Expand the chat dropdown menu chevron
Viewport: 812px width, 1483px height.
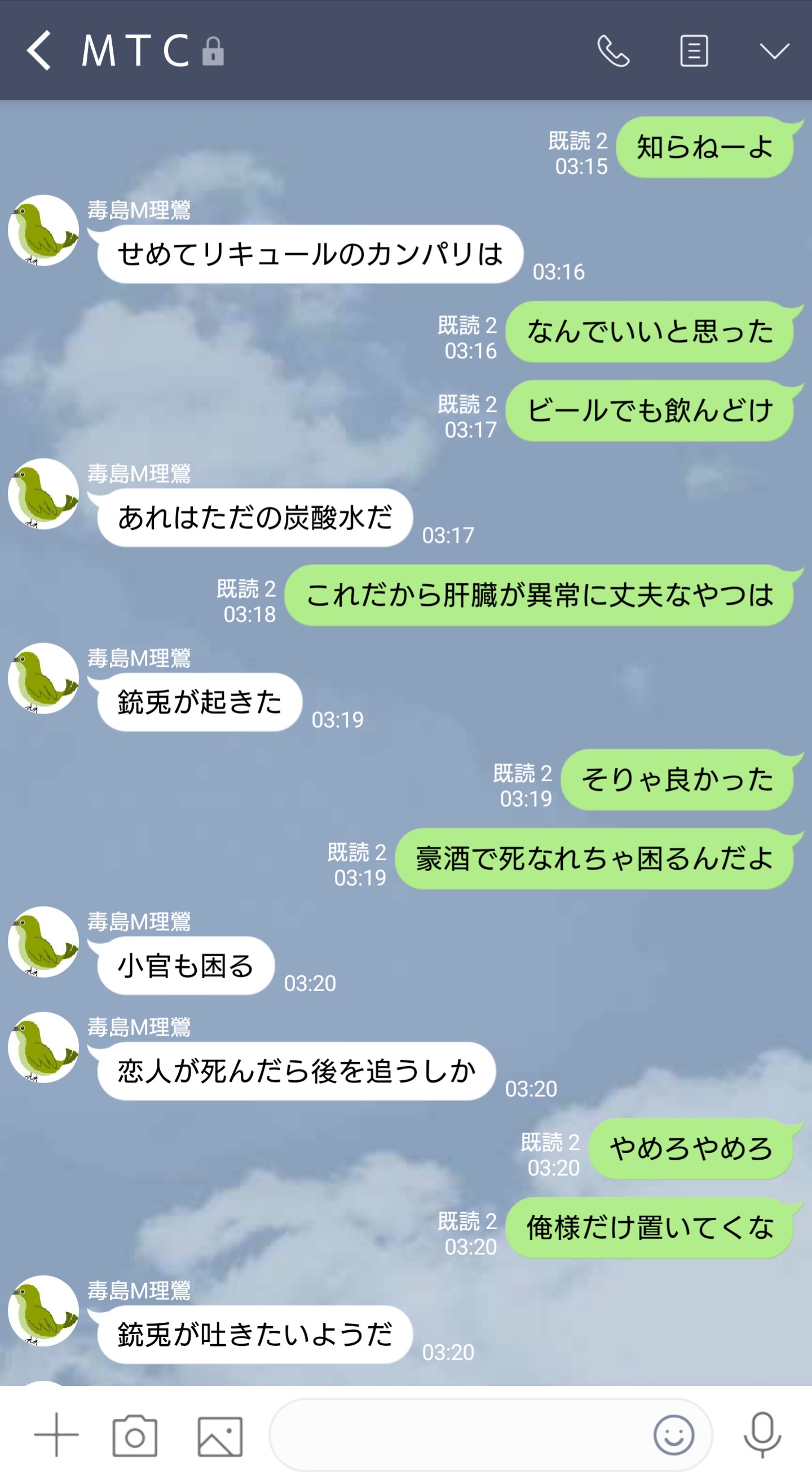pos(774,51)
